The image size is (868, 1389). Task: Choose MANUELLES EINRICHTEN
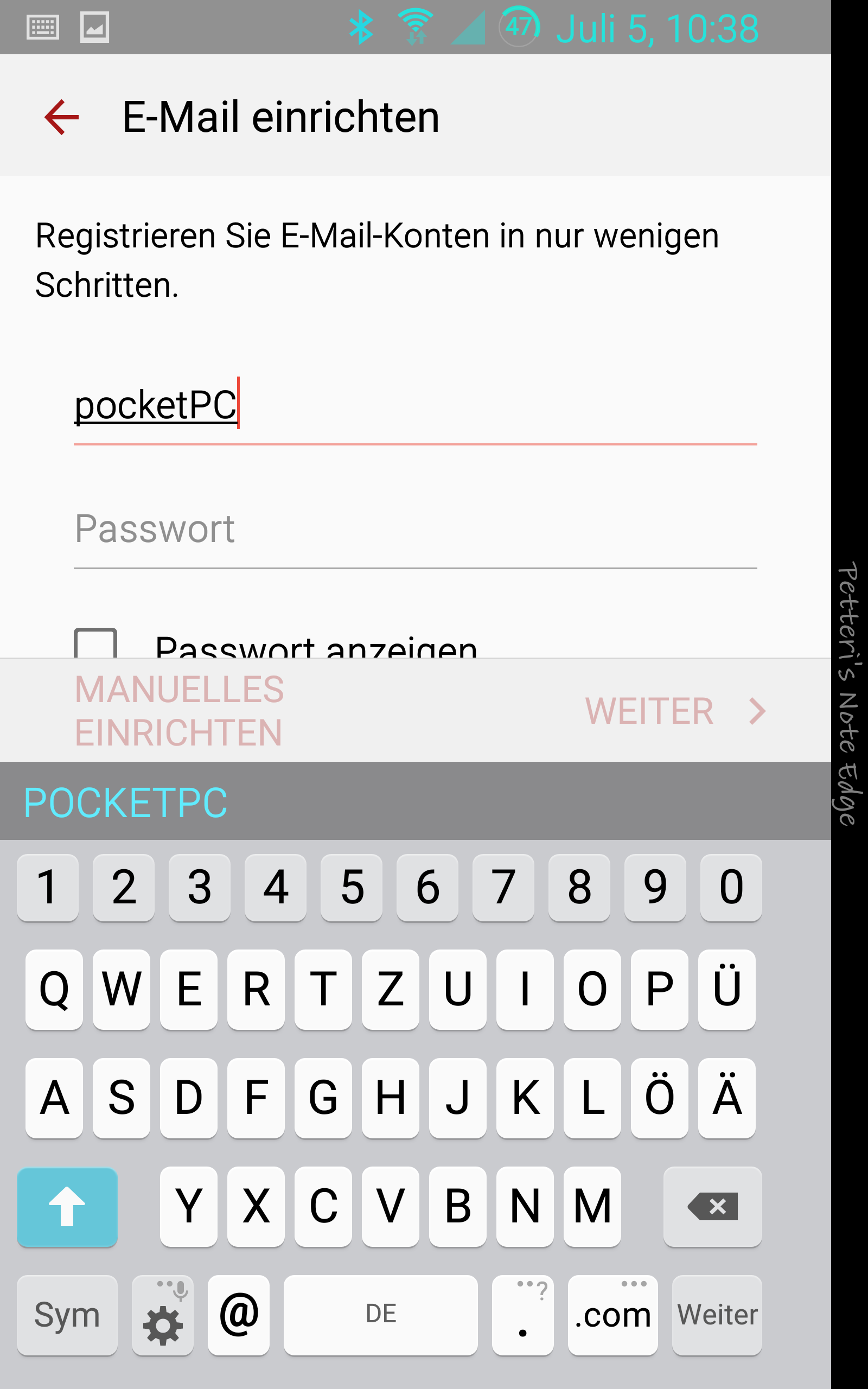[x=179, y=711]
